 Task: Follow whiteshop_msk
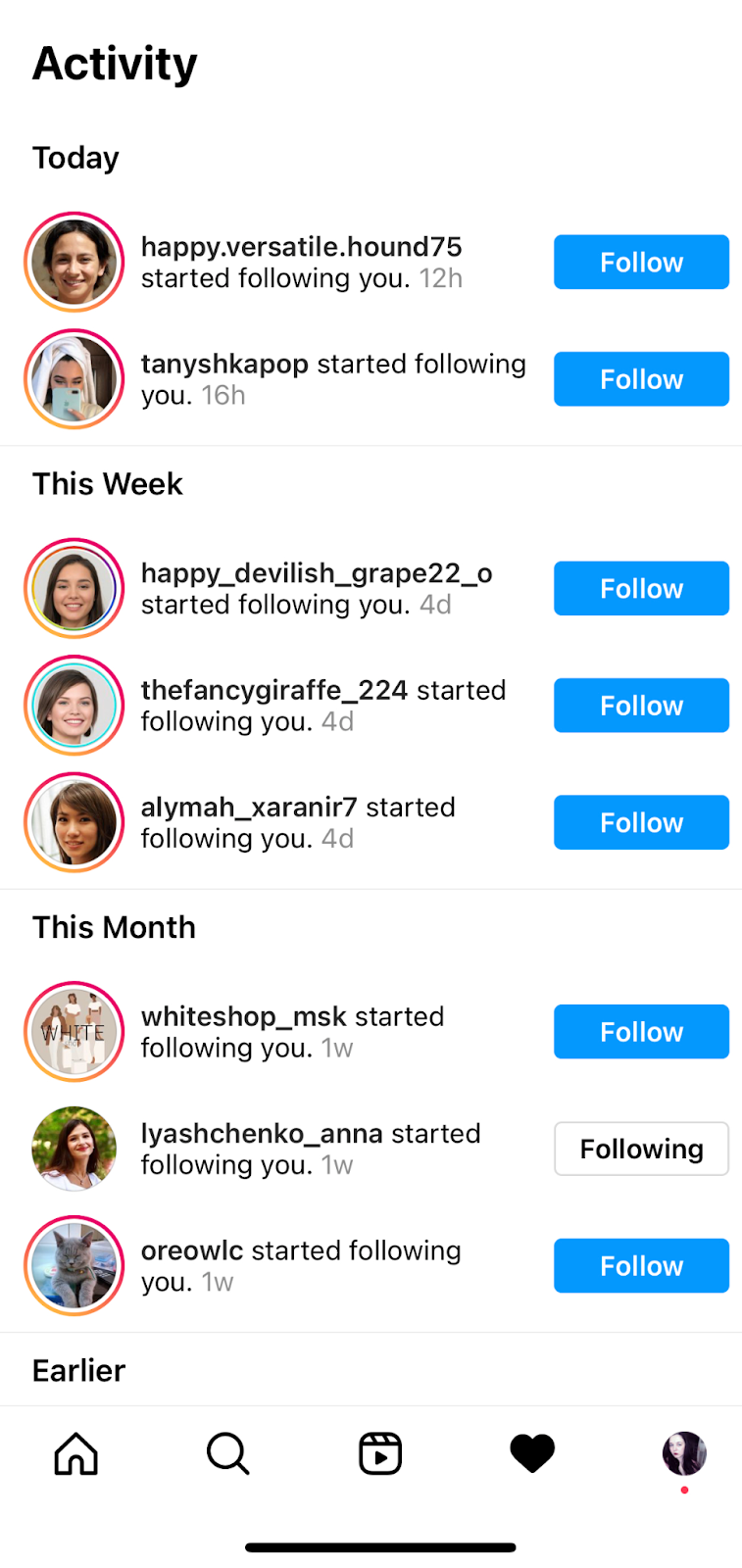point(641,1031)
